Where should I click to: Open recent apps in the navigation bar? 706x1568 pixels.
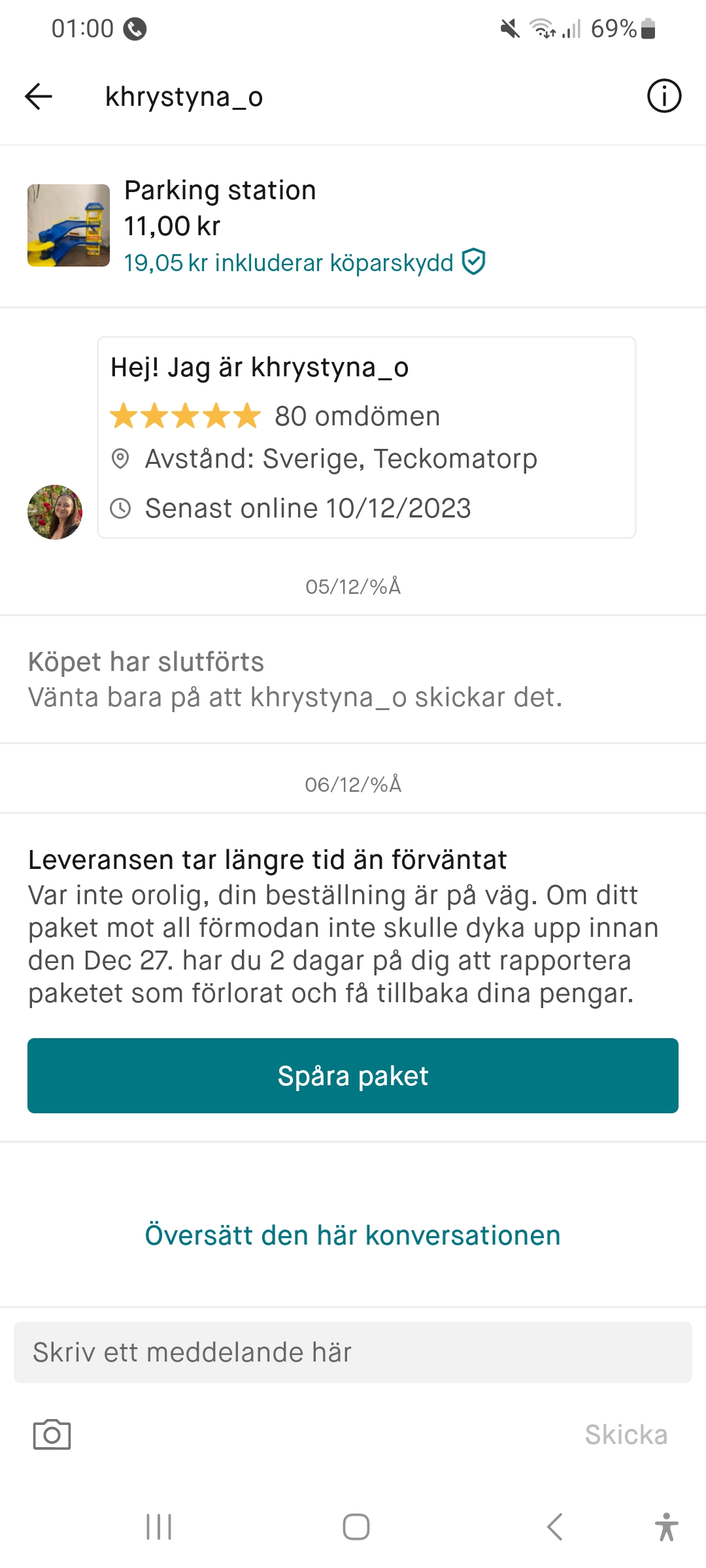(x=159, y=1527)
